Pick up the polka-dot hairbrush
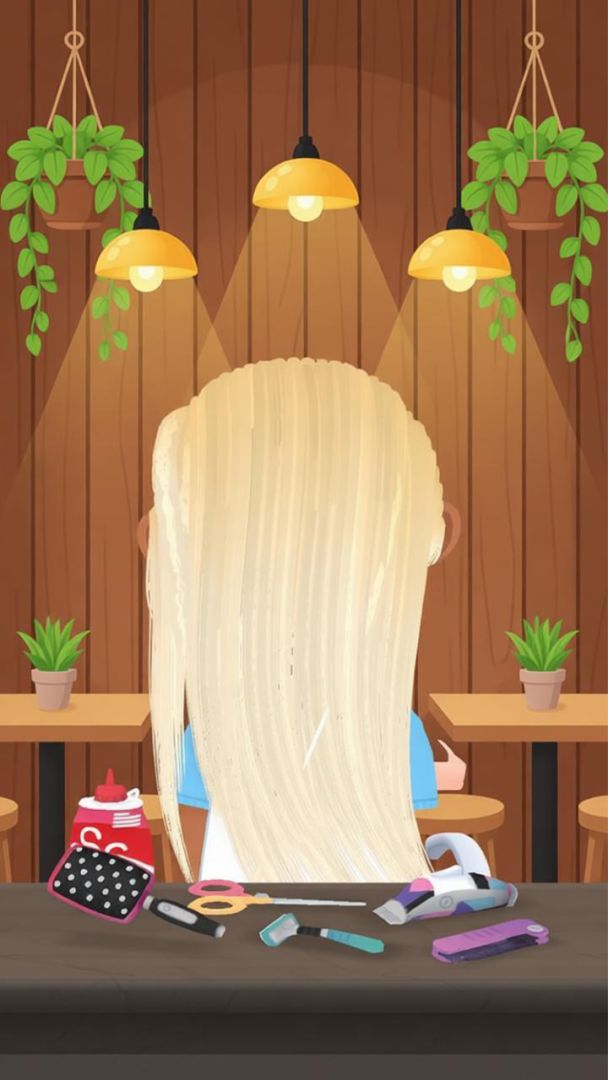Viewport: 608px width, 1080px height. [103, 882]
